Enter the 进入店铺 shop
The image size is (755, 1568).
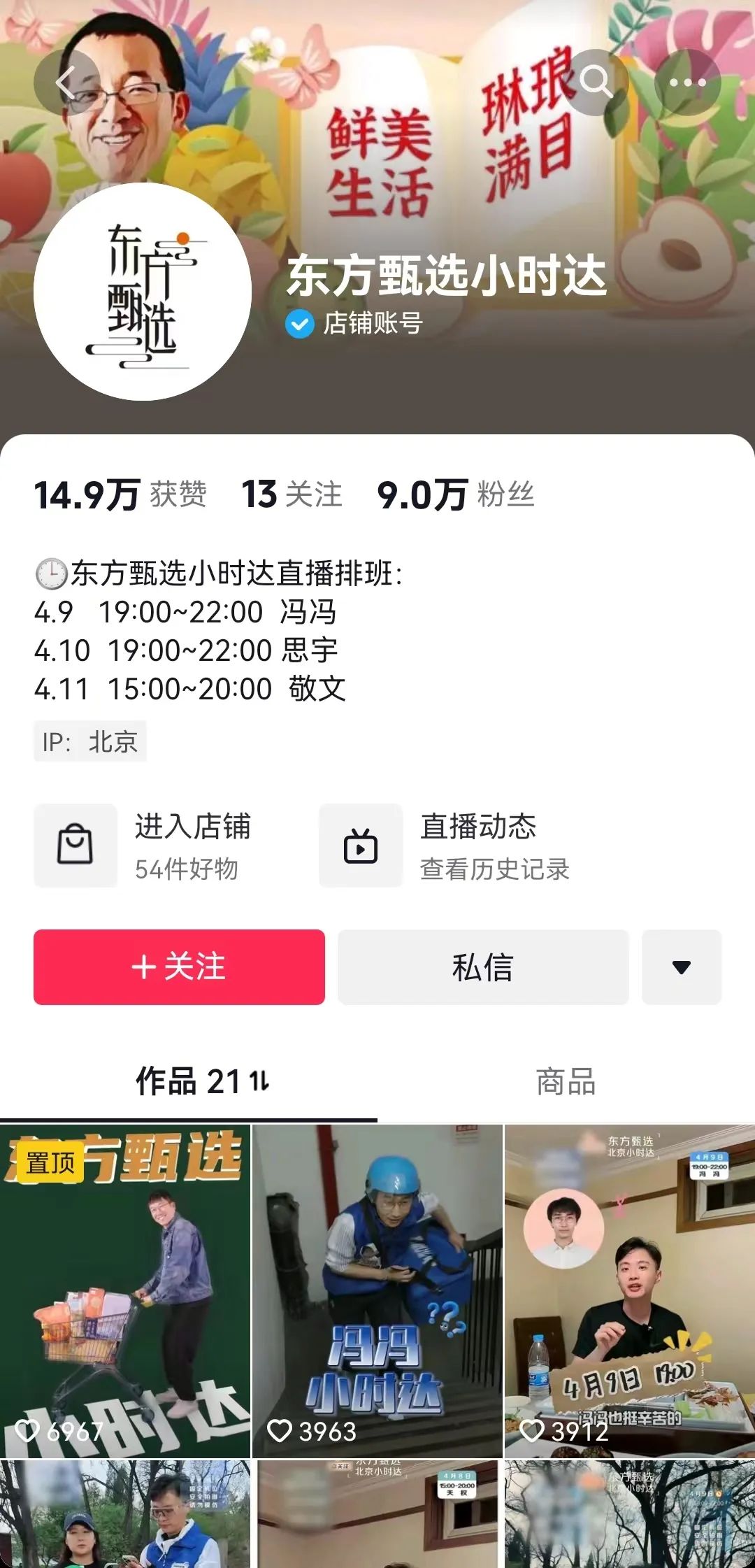tap(143, 846)
